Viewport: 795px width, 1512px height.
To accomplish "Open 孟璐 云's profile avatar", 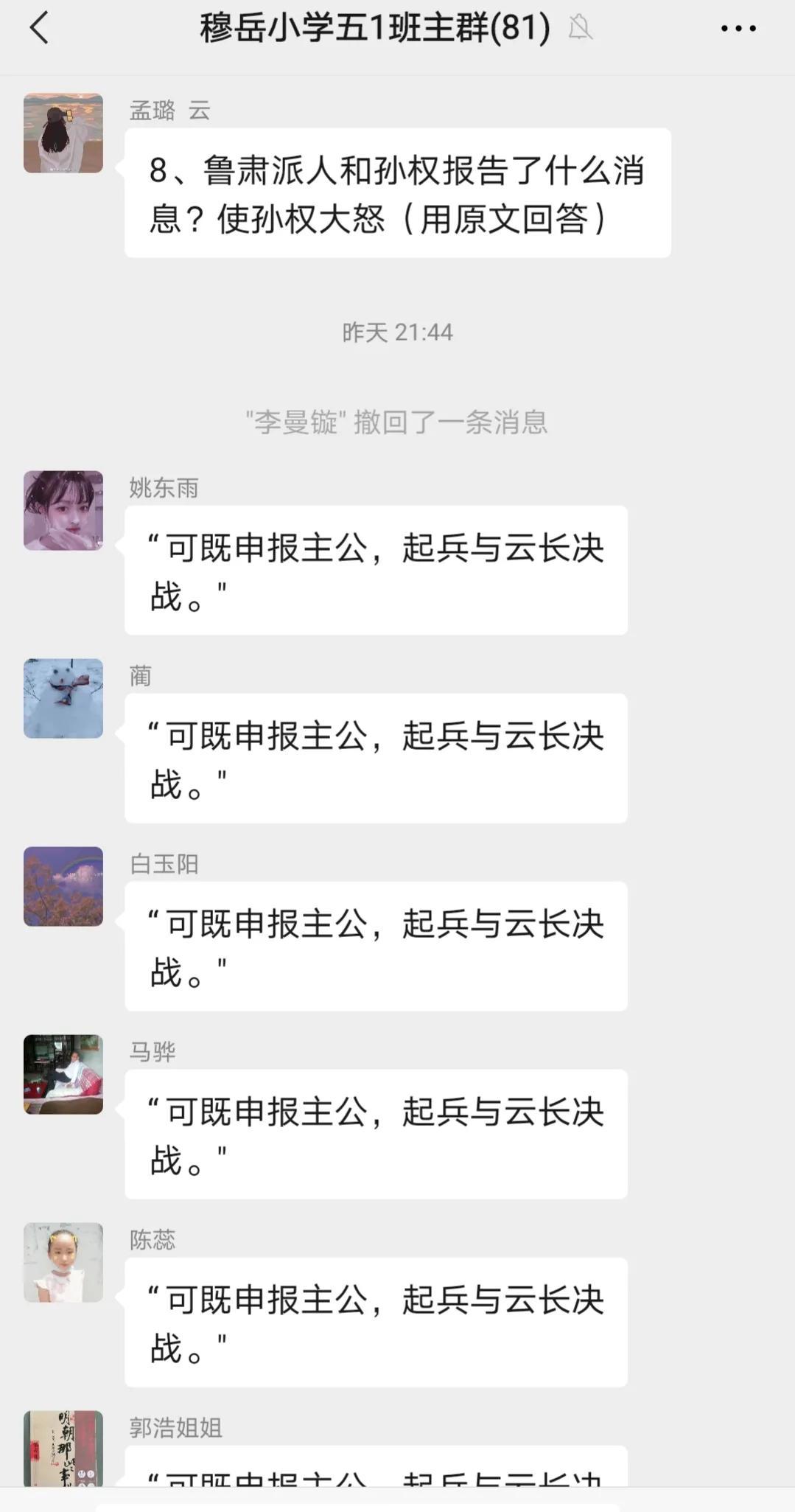I will point(63,133).
